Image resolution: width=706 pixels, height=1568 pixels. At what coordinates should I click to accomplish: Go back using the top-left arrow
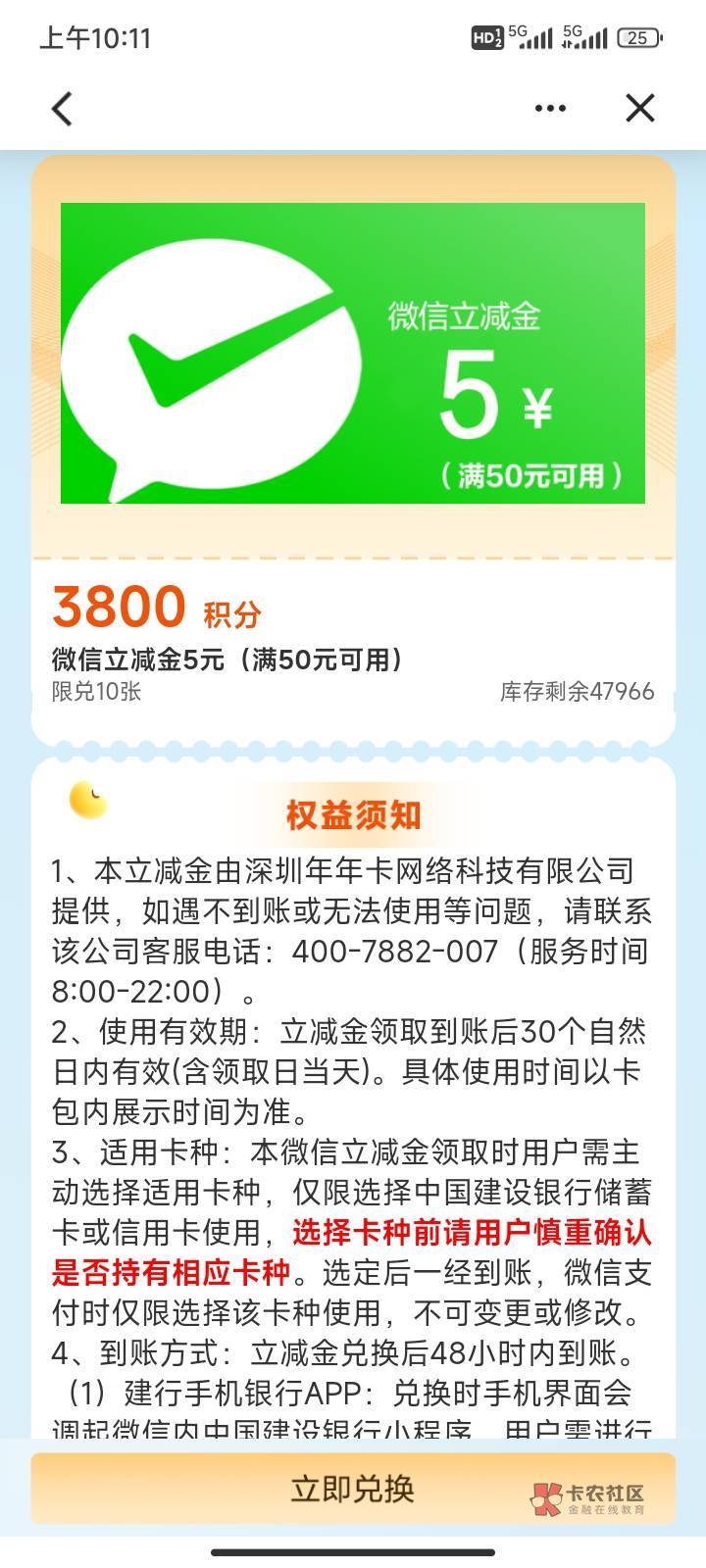(62, 108)
